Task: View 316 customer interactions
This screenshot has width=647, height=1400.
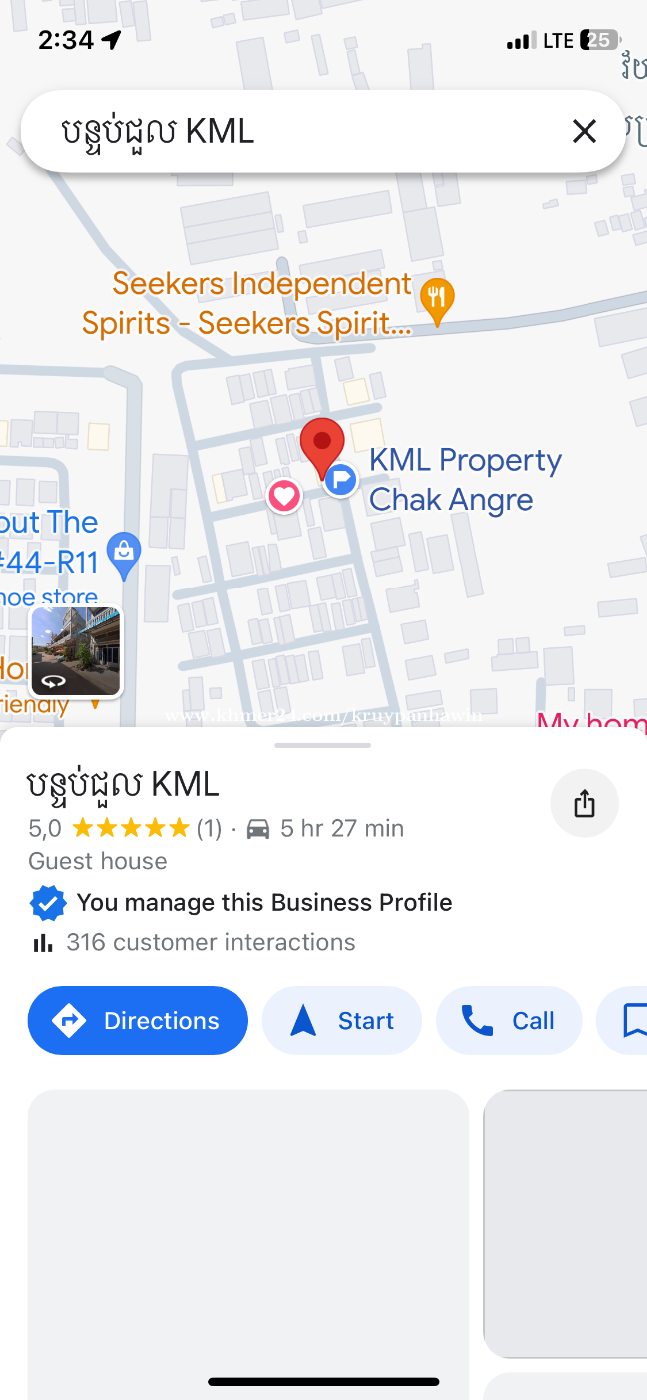Action: point(210,942)
